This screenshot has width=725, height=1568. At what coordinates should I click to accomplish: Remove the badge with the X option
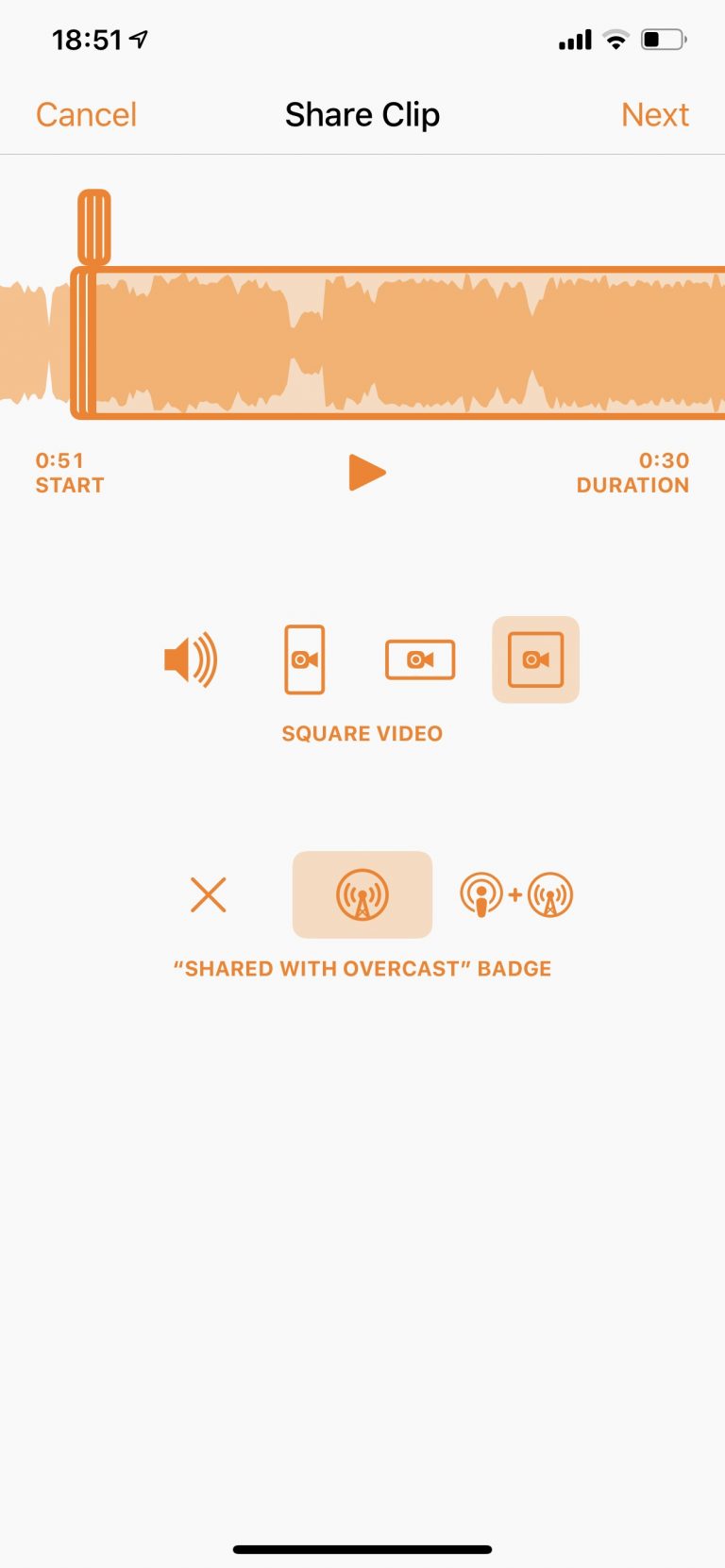208,894
